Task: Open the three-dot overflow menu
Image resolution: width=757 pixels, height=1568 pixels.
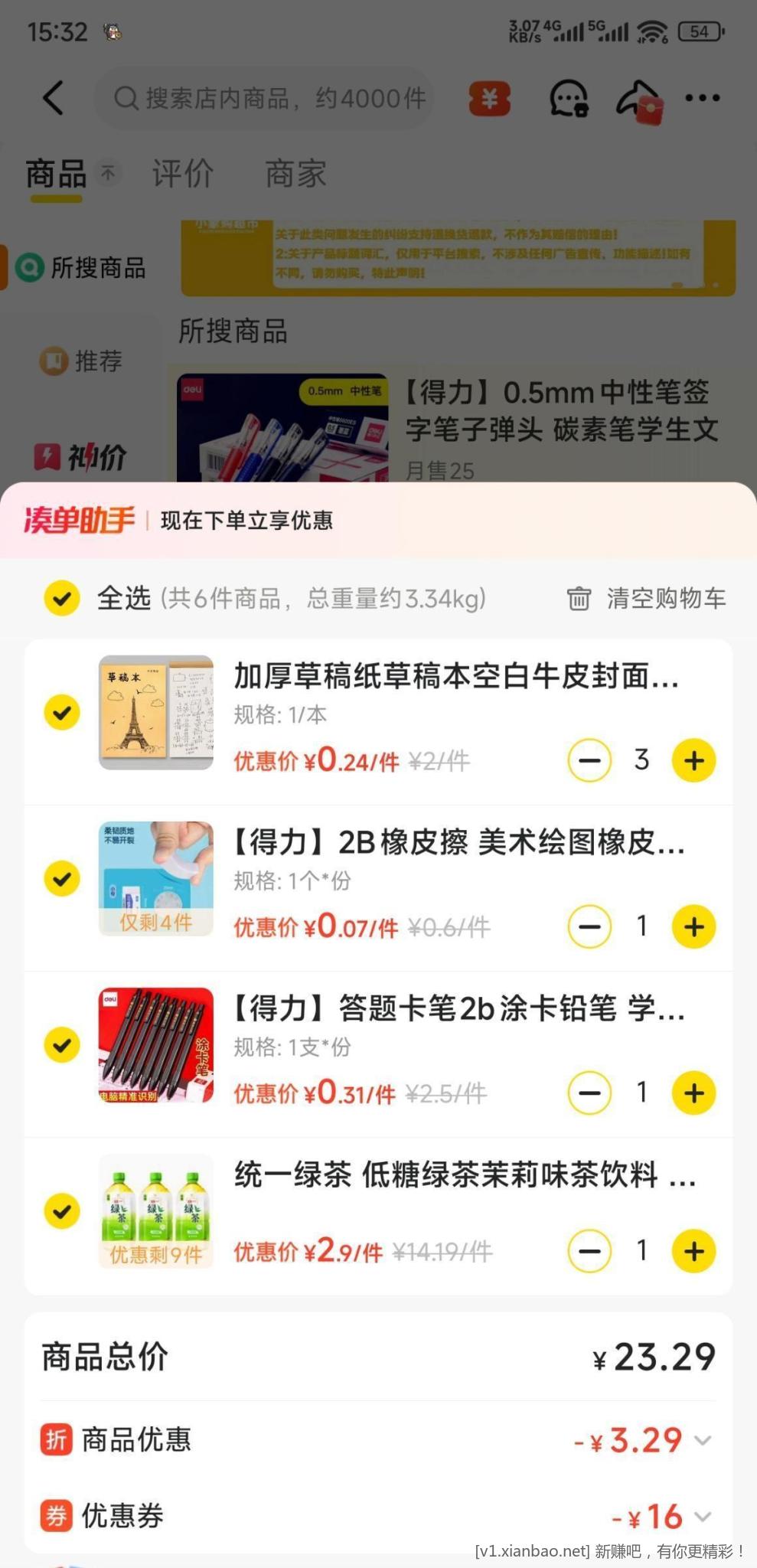Action: point(702,98)
